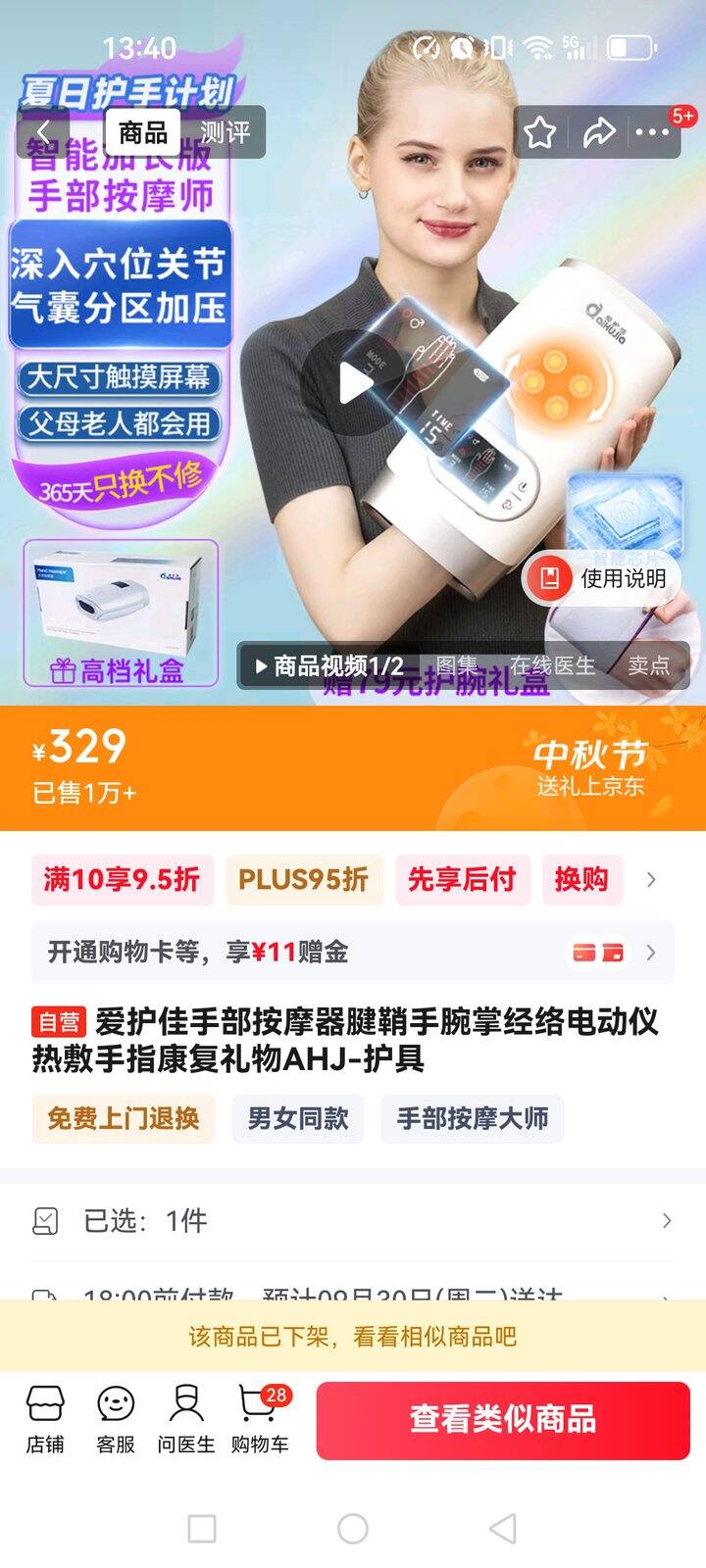The image size is (706, 1568).
Task: Switch to the 测评 tab
Action: point(225,132)
